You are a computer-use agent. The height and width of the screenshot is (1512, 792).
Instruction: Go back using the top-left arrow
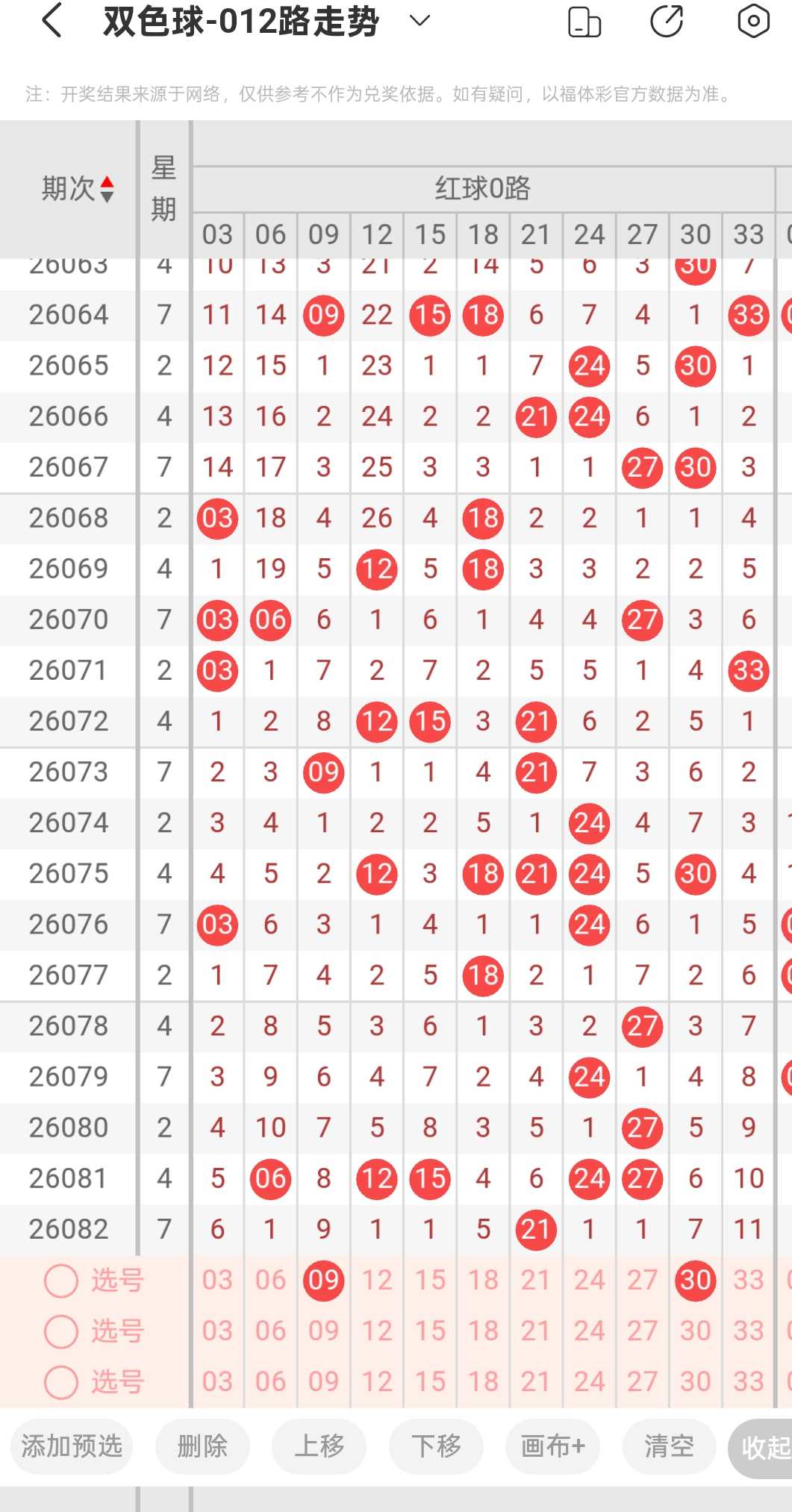point(52,20)
